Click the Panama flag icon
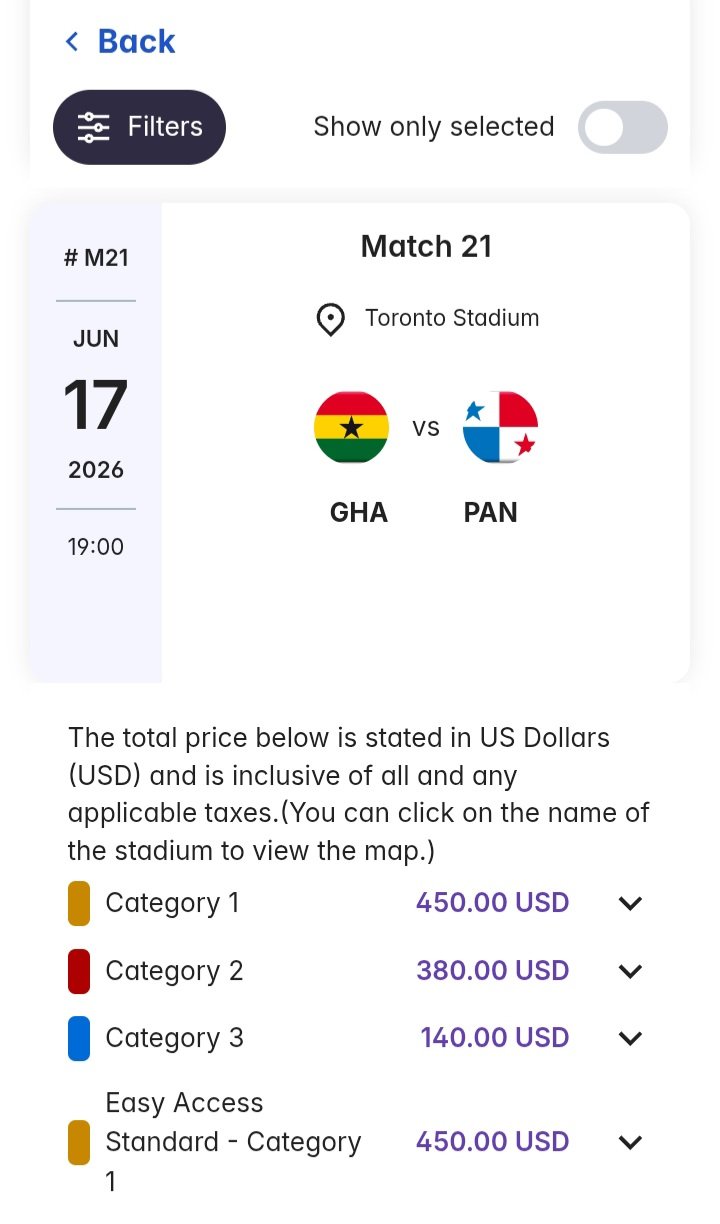Image resolution: width=720 pixels, height=1224 pixels. (x=500, y=427)
